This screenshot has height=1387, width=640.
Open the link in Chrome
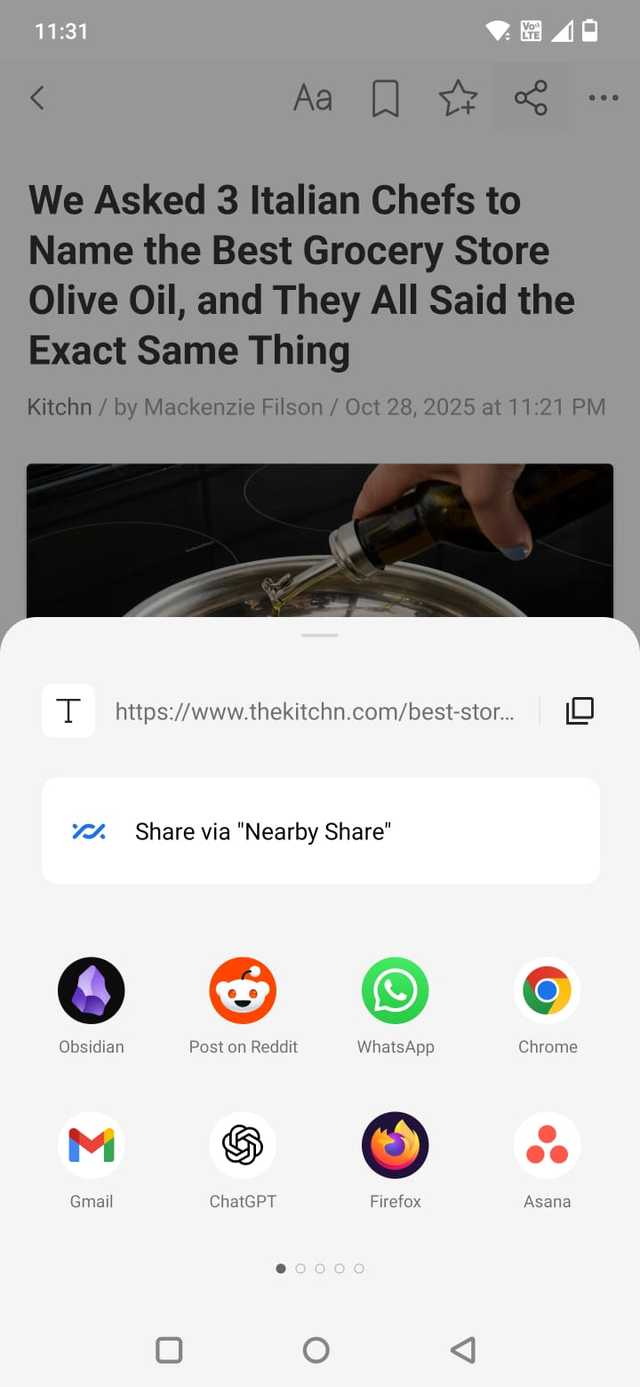point(547,991)
